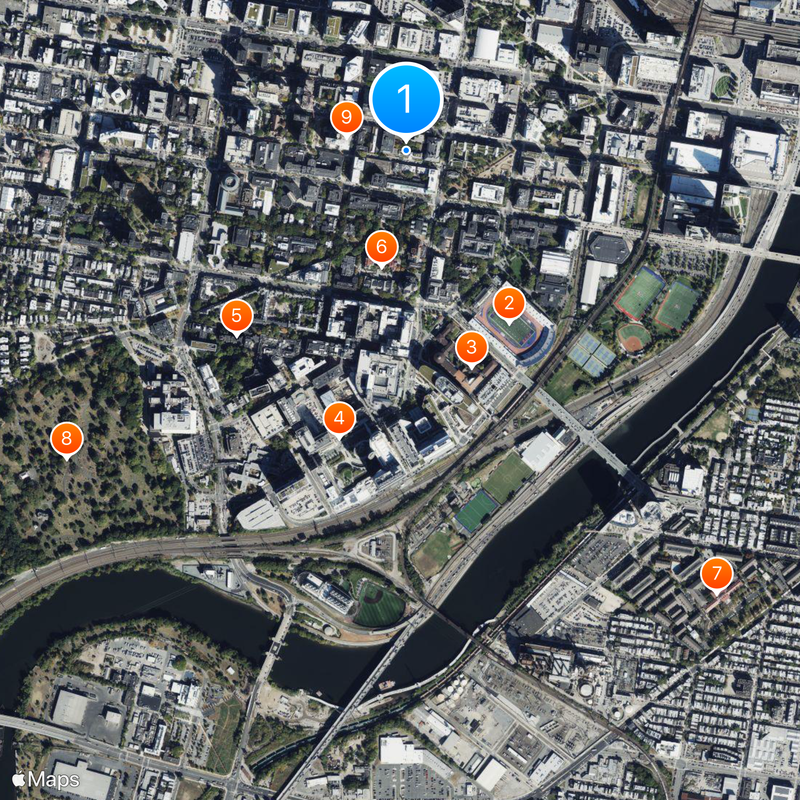The image size is (800, 800).
Task: Tap map pin number 5
Action: point(236,317)
